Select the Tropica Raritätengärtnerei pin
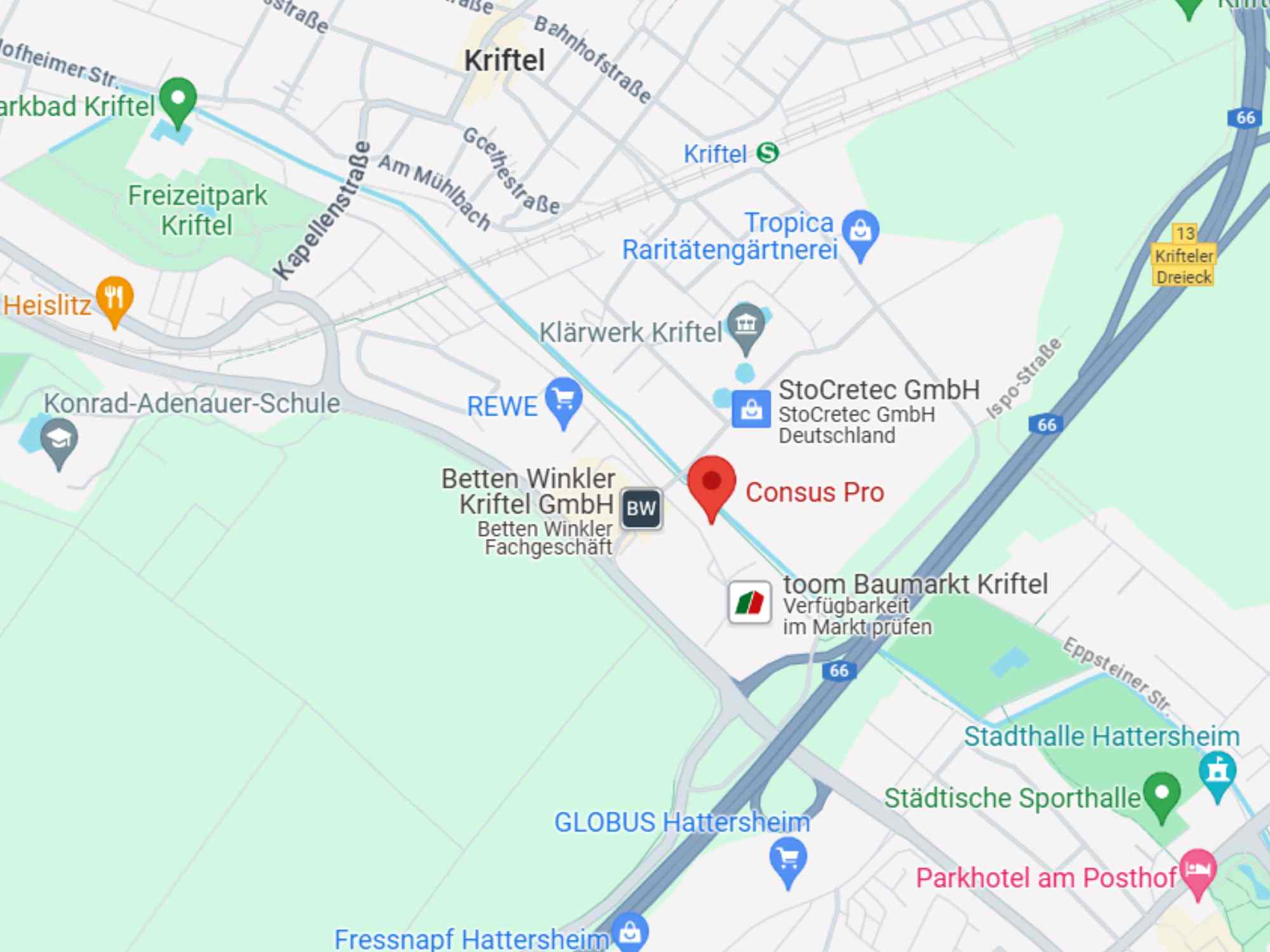Image resolution: width=1270 pixels, height=952 pixels. pyautogui.click(x=860, y=231)
